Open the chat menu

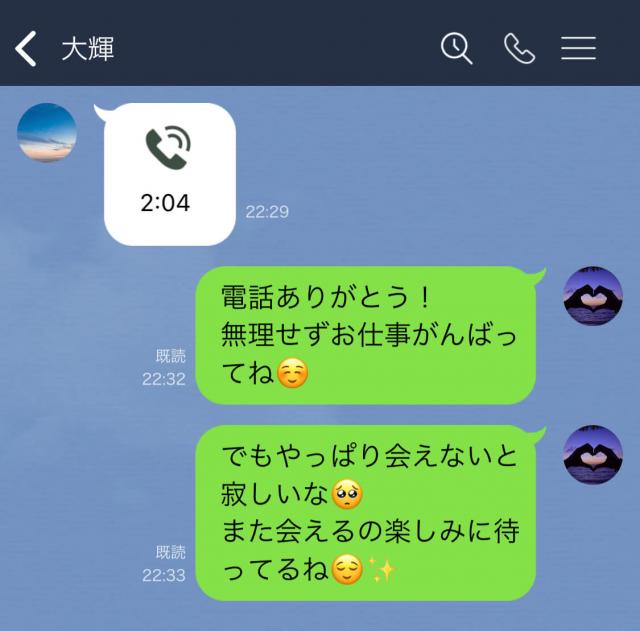tap(578, 48)
